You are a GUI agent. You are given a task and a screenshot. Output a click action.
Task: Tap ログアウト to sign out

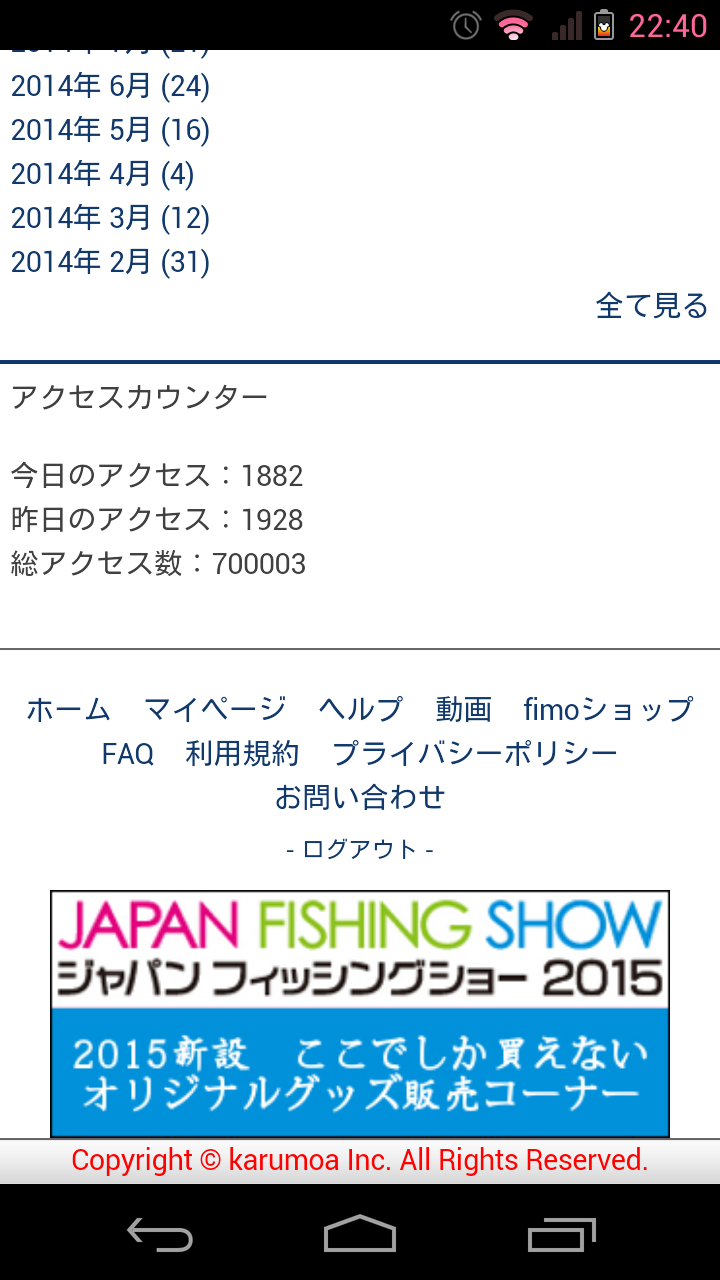coord(360,850)
